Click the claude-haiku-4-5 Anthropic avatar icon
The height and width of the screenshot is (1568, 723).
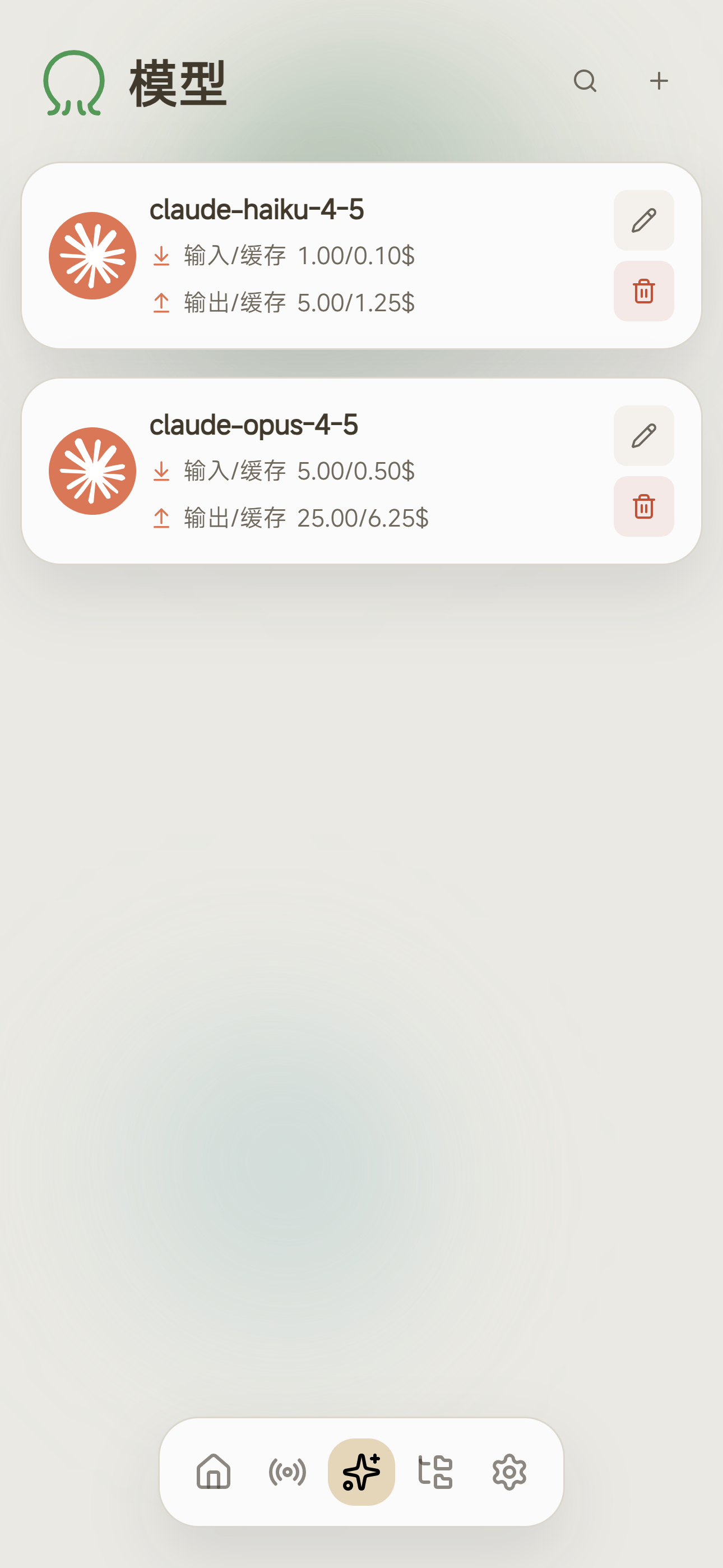(92, 255)
